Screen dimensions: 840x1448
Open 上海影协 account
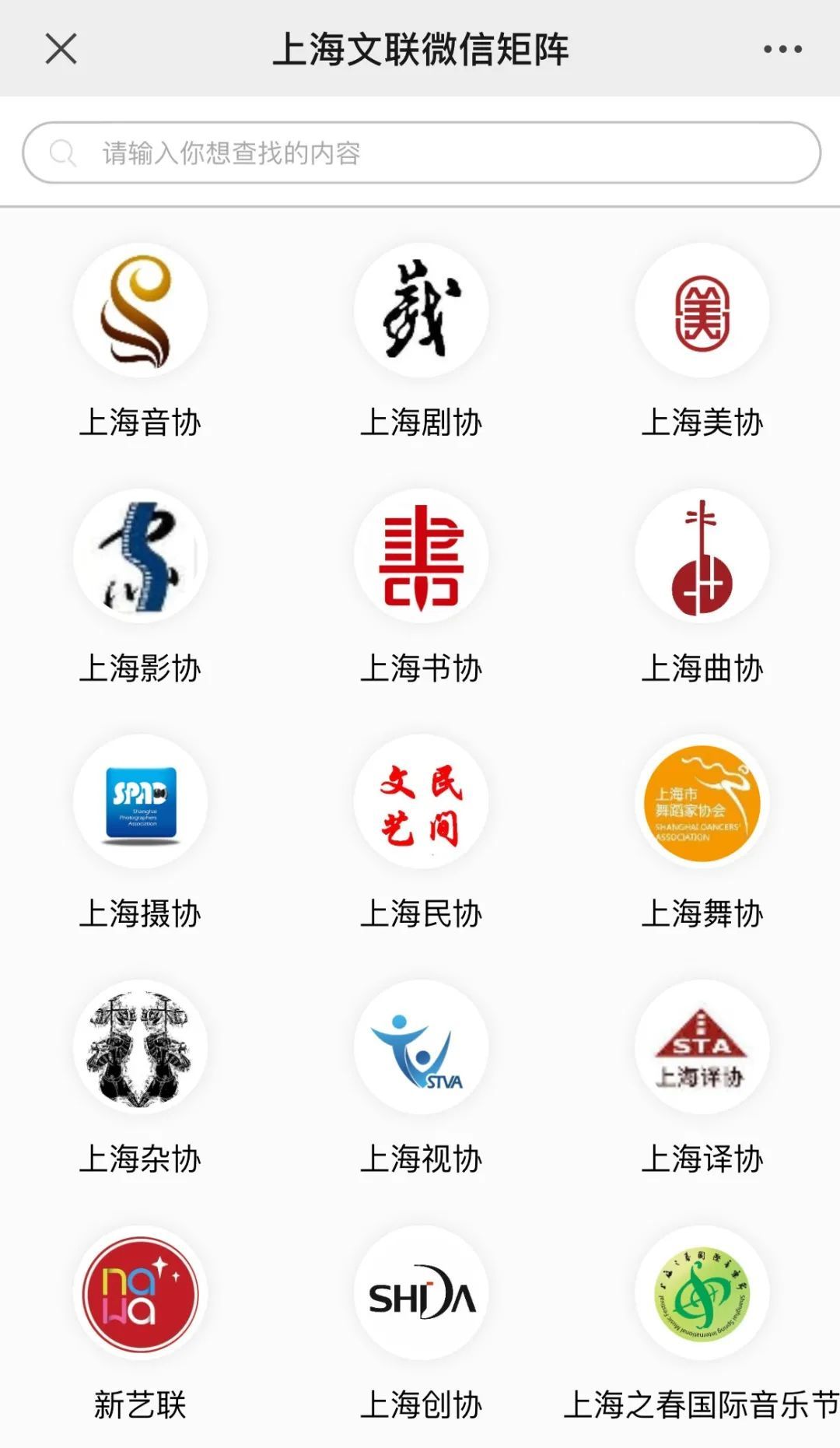tap(141, 556)
